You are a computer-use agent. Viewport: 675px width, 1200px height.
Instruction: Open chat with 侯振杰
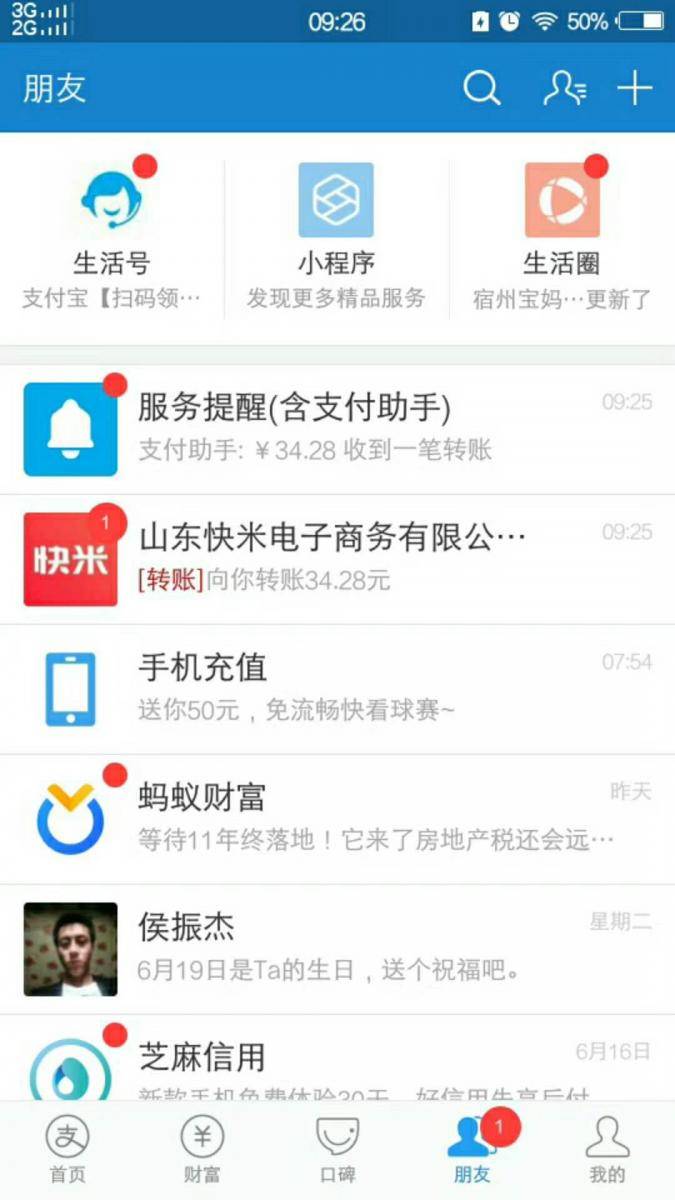pos(337,949)
